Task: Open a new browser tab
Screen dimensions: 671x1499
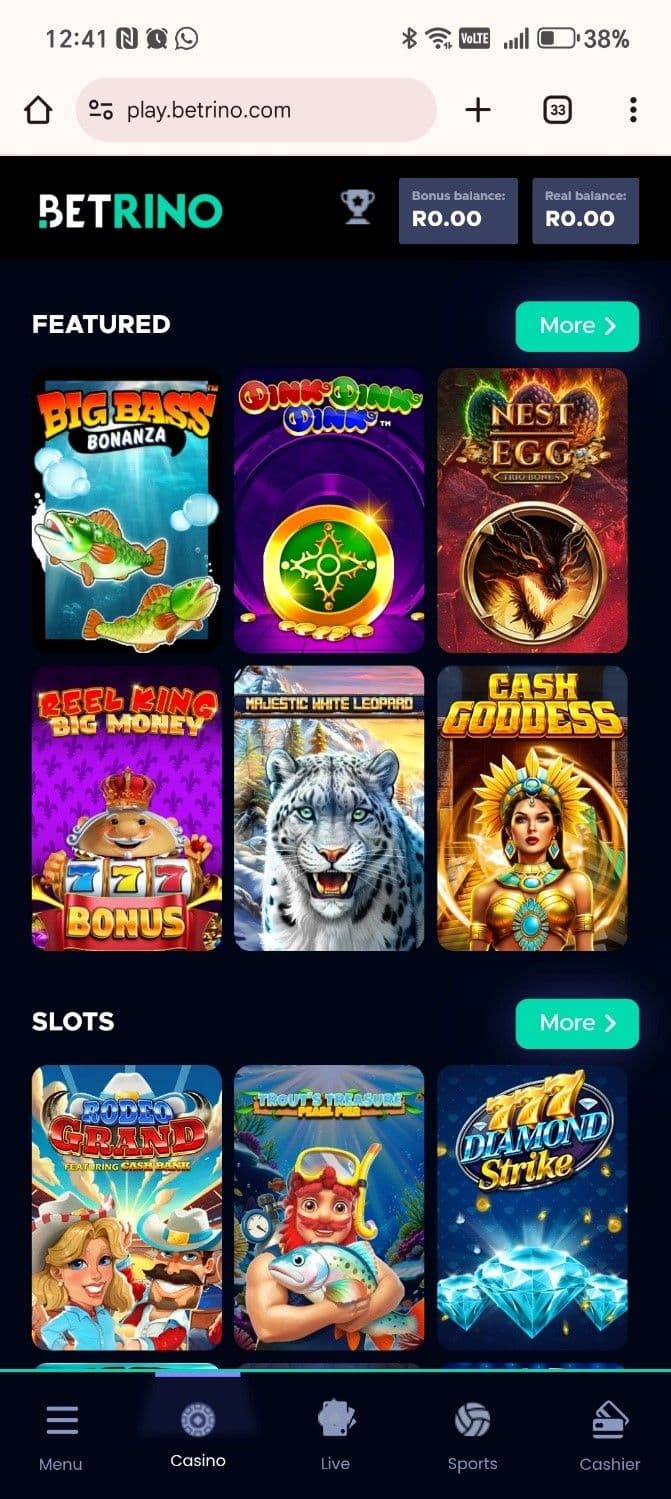Action: (478, 110)
